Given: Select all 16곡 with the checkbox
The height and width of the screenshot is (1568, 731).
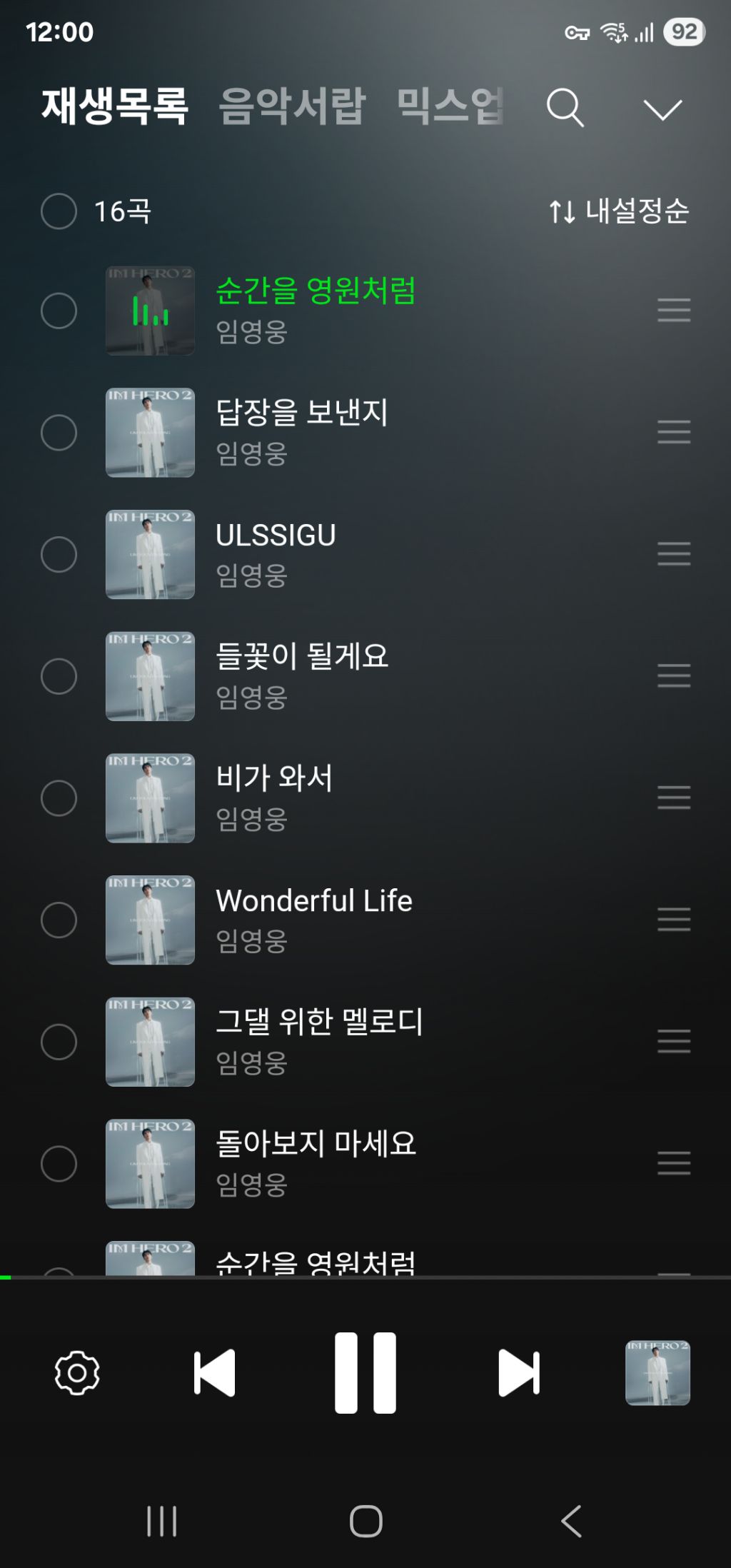Looking at the screenshot, I should pyautogui.click(x=59, y=211).
